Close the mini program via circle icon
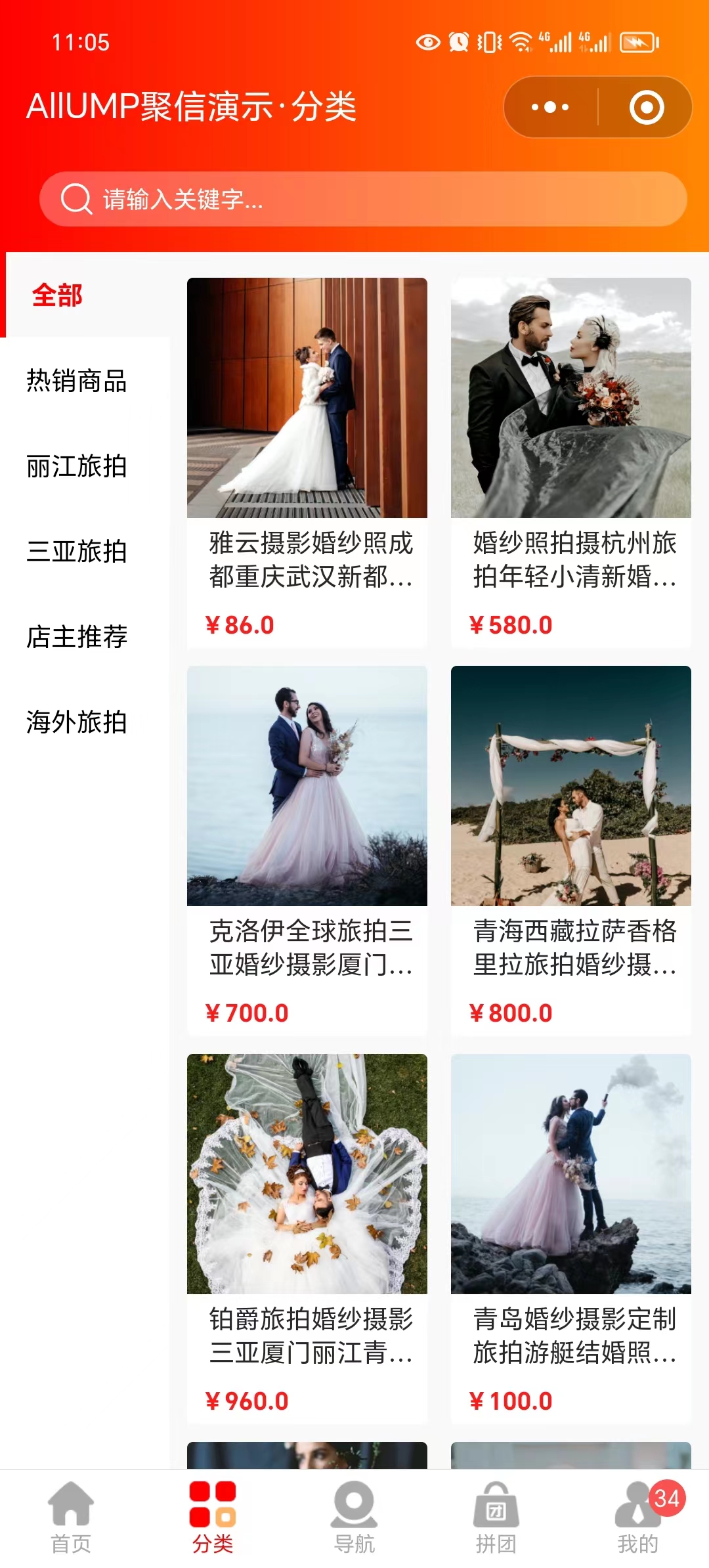 tap(647, 108)
